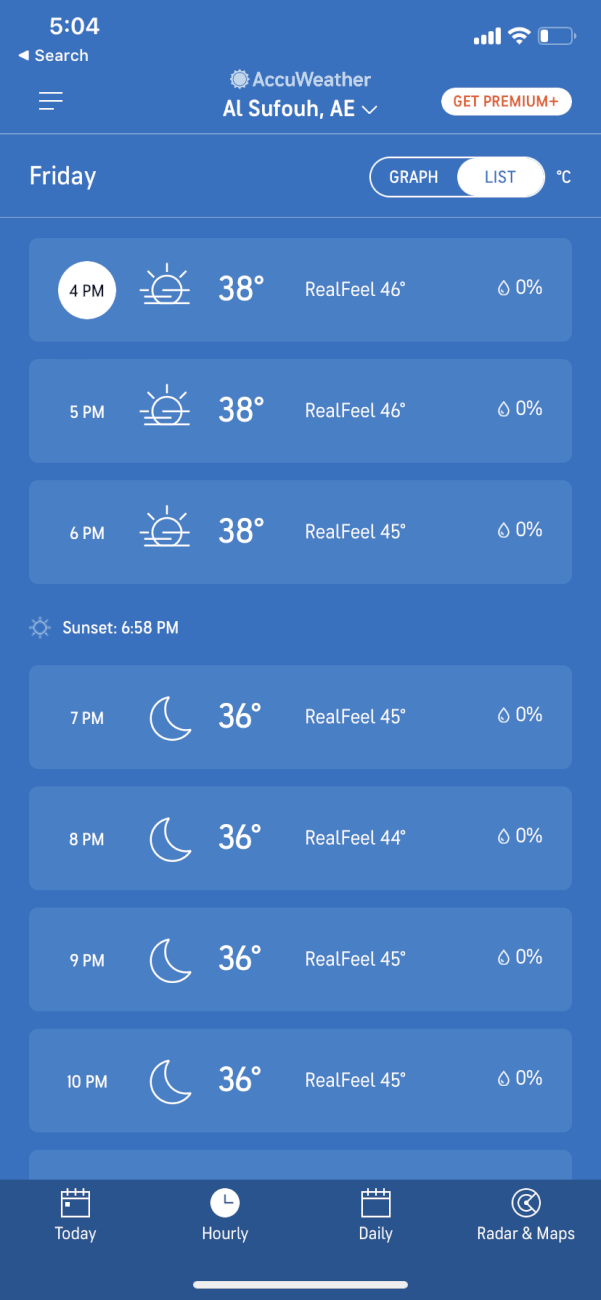601x1300 pixels.
Task: Go to the Today tab
Action: tap(75, 1215)
